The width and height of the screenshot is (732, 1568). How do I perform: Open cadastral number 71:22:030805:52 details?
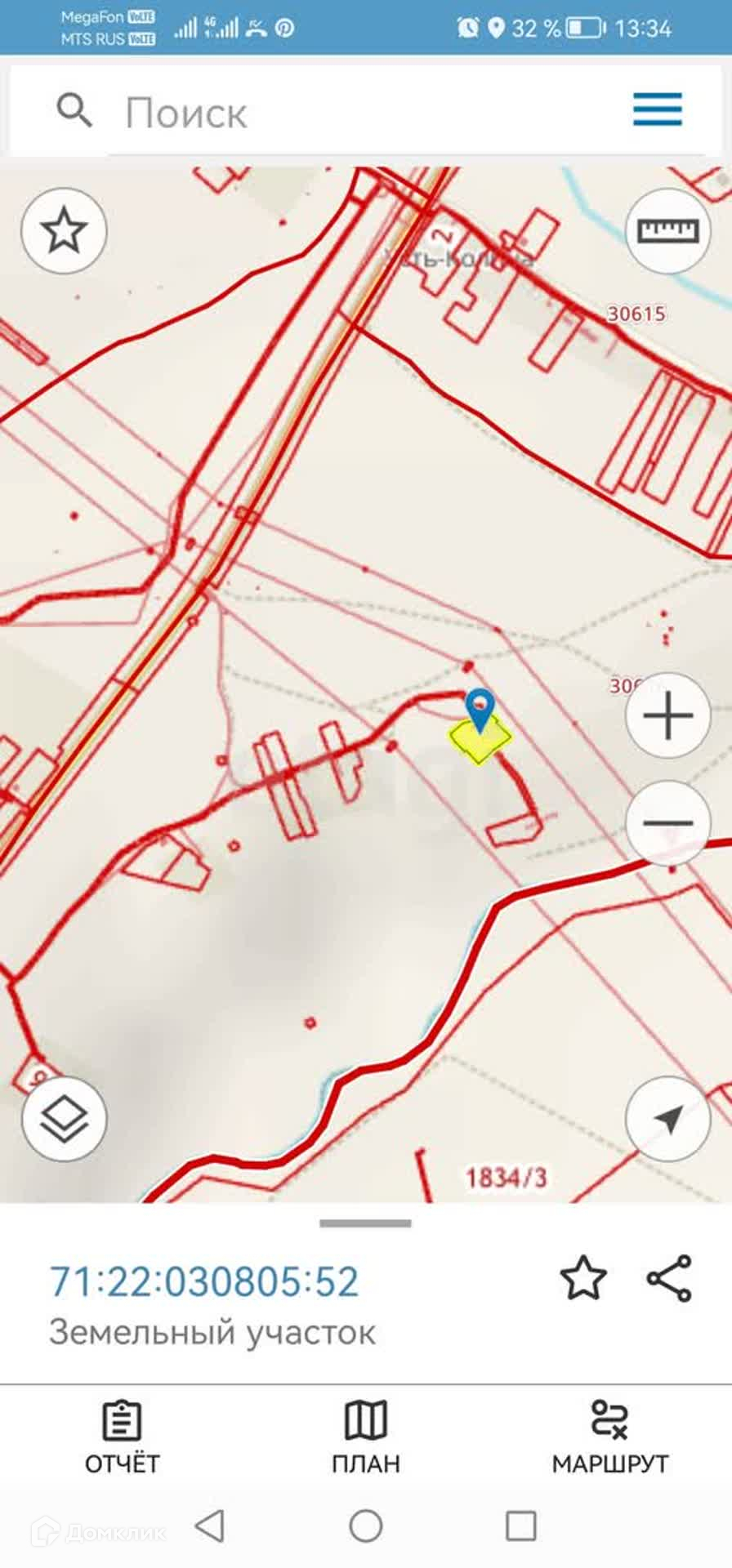204,1281
